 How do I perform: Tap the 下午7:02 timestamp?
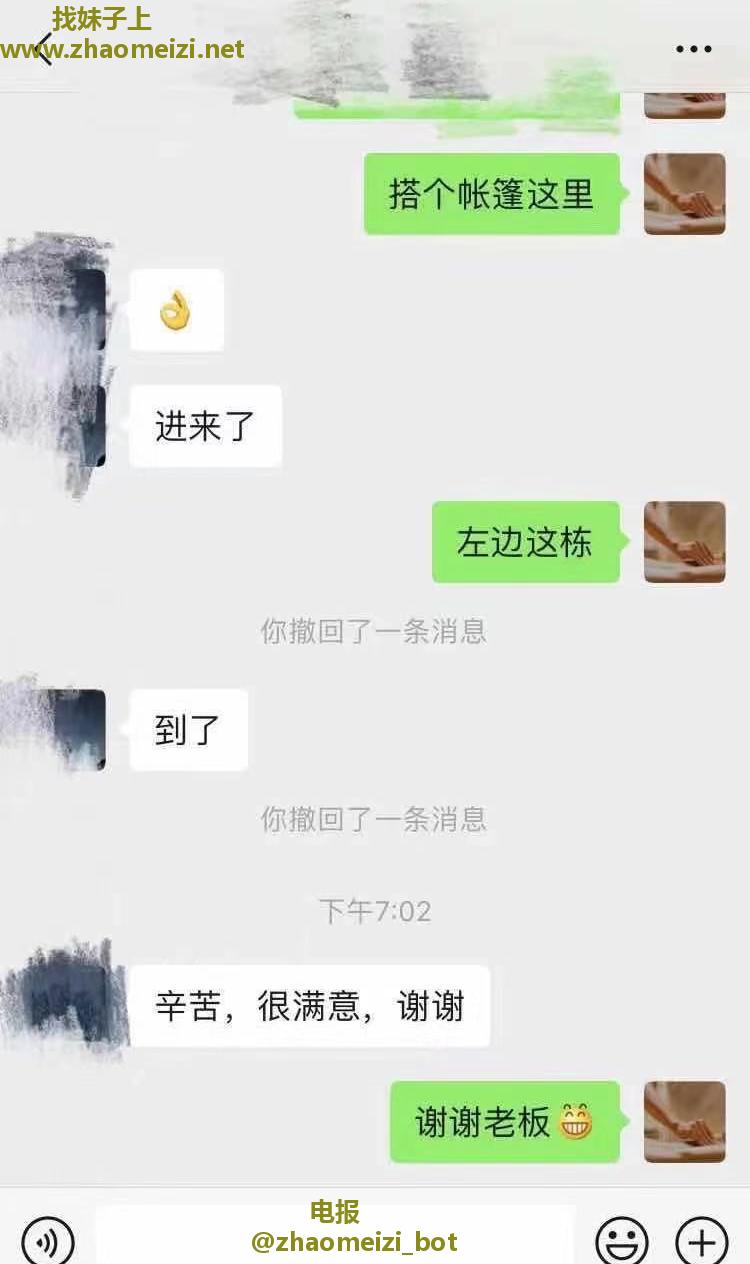click(374, 911)
